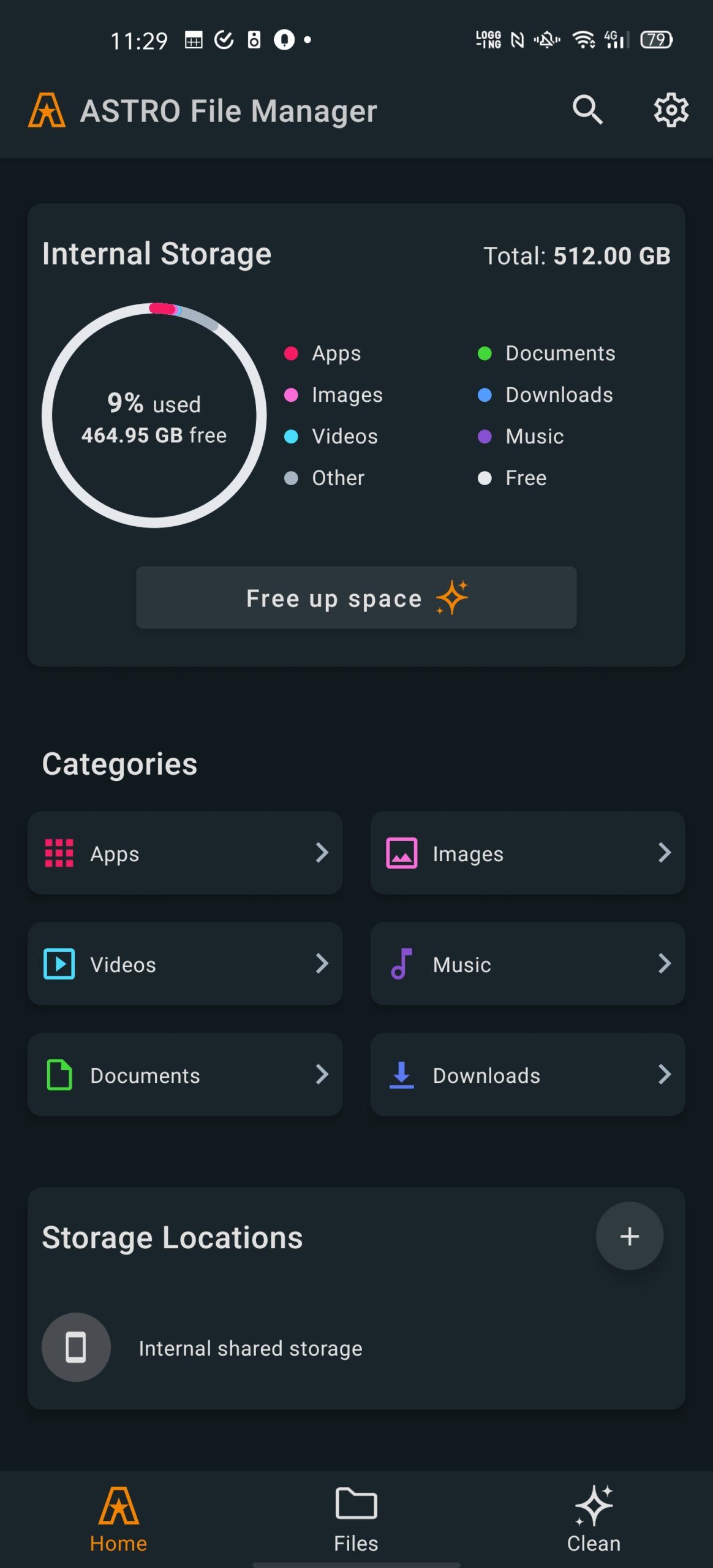Click the Downloads arrow icon
The height and width of the screenshot is (1568, 713).
tap(401, 1074)
